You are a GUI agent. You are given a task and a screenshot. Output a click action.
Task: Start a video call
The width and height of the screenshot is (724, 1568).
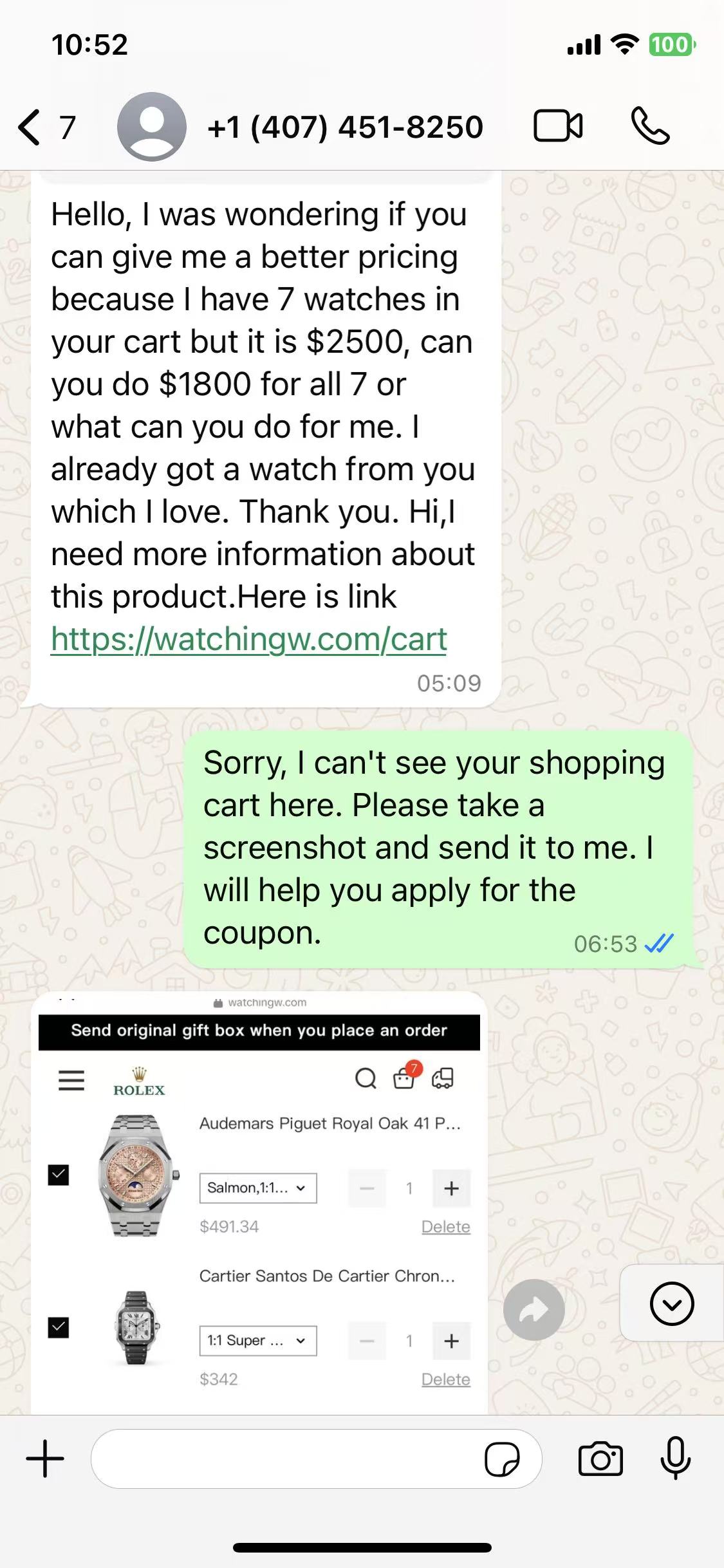pos(558,126)
